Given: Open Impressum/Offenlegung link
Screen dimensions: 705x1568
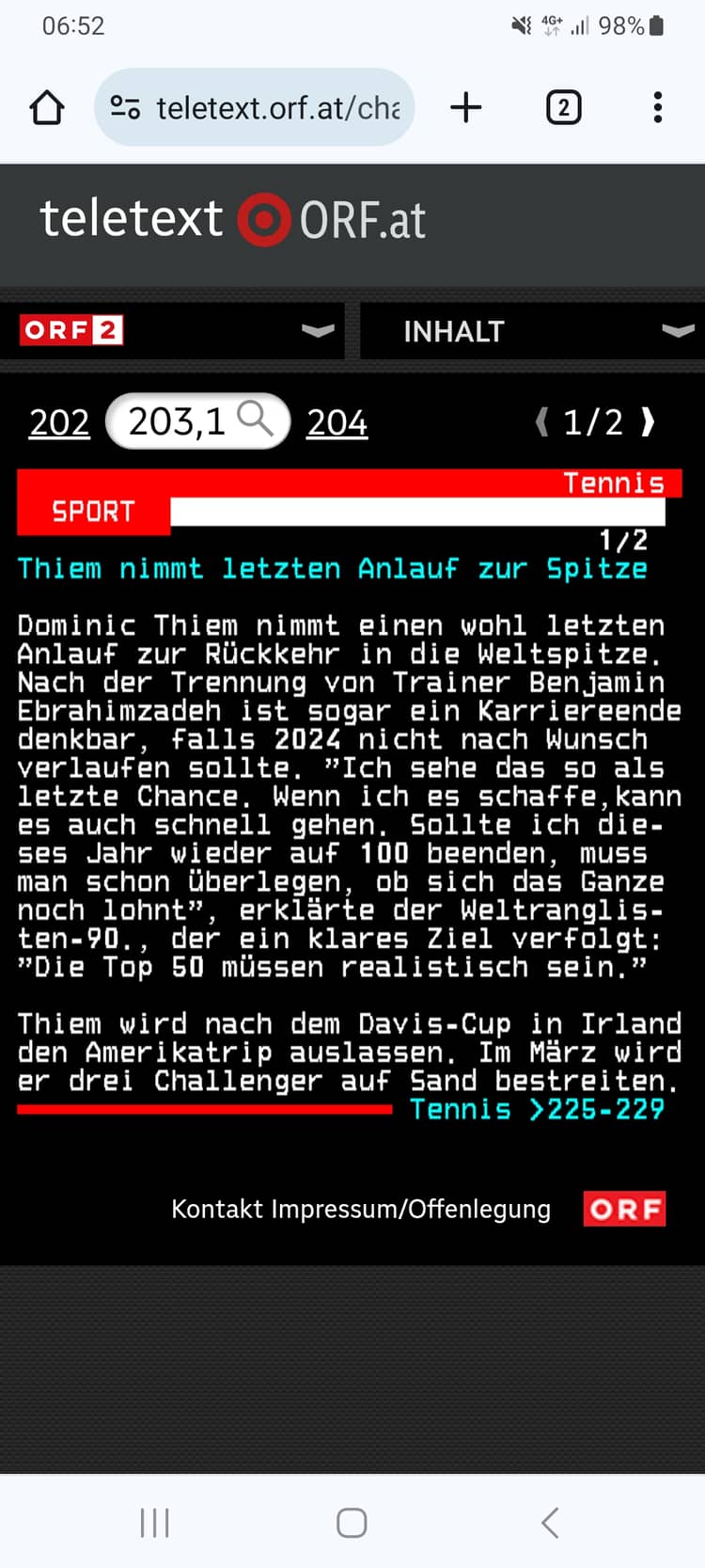Looking at the screenshot, I should pos(411,1209).
